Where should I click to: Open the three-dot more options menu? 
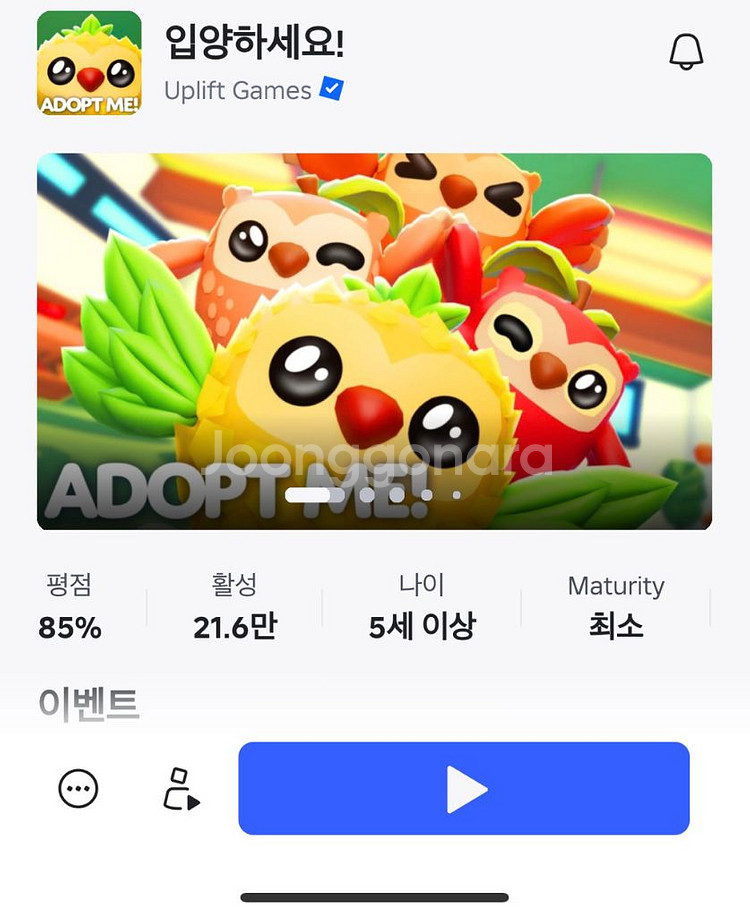pos(78,790)
